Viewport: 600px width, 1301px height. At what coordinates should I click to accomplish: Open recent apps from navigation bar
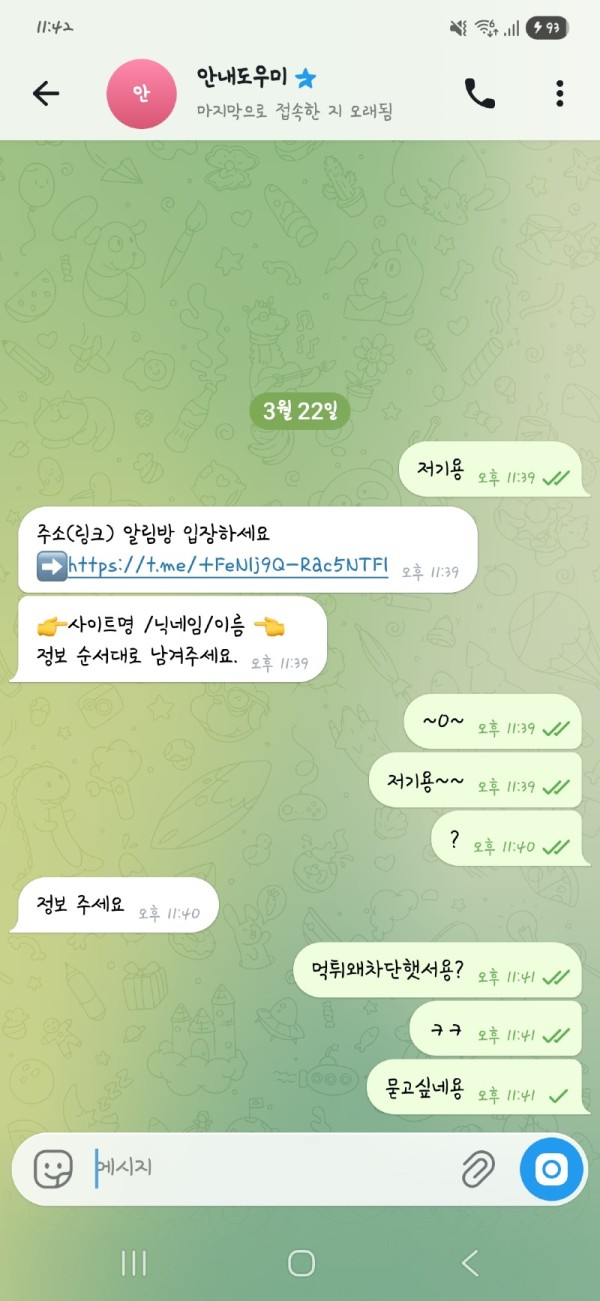pyautogui.click(x=134, y=1263)
